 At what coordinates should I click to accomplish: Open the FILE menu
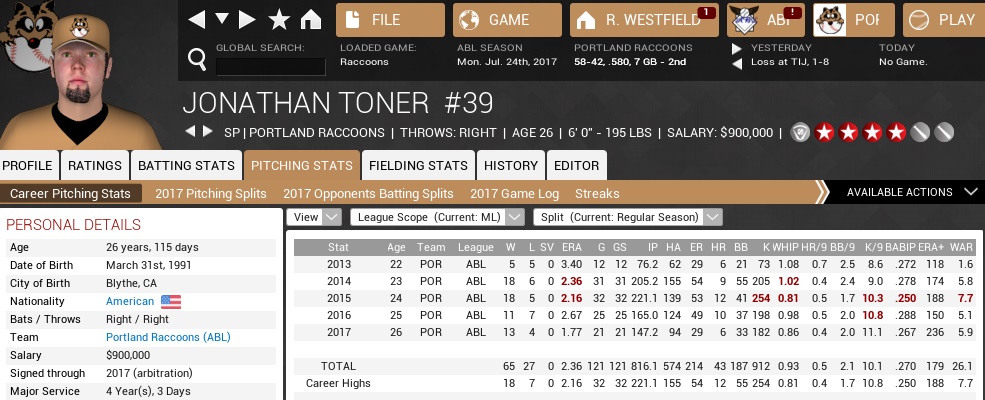pos(390,20)
